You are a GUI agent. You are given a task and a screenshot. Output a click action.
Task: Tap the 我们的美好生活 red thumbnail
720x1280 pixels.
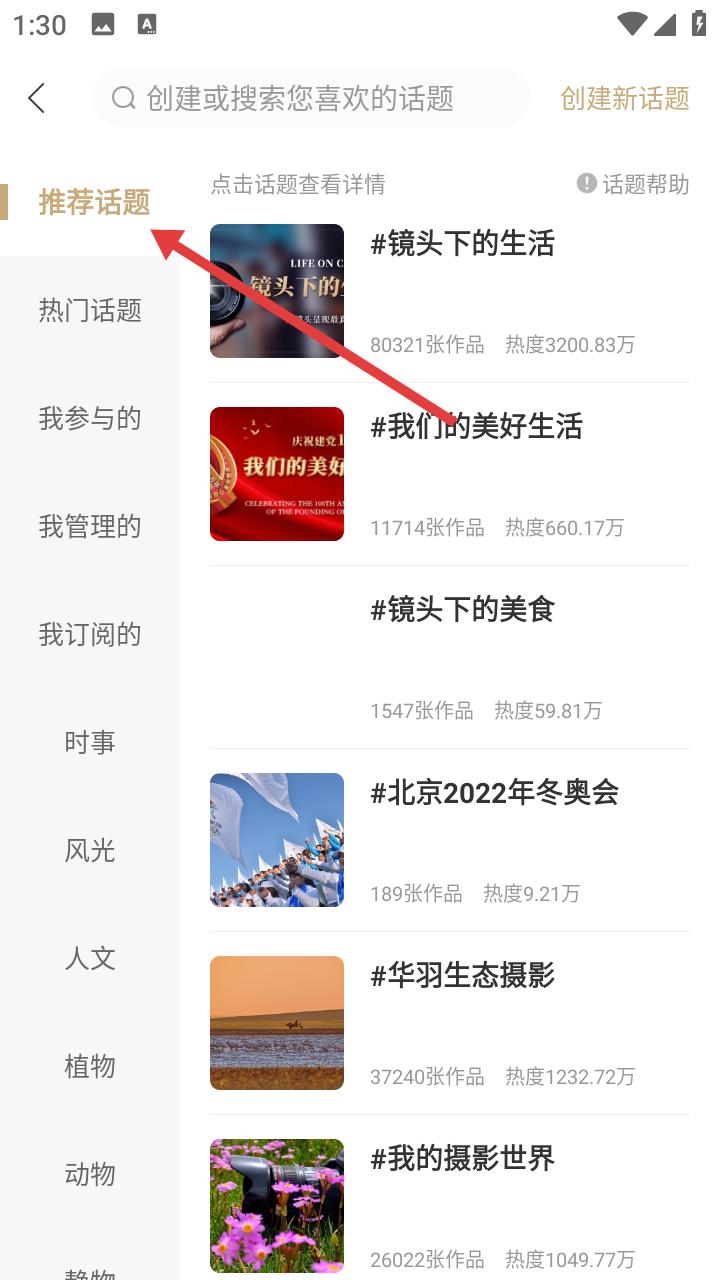pyautogui.click(x=276, y=473)
